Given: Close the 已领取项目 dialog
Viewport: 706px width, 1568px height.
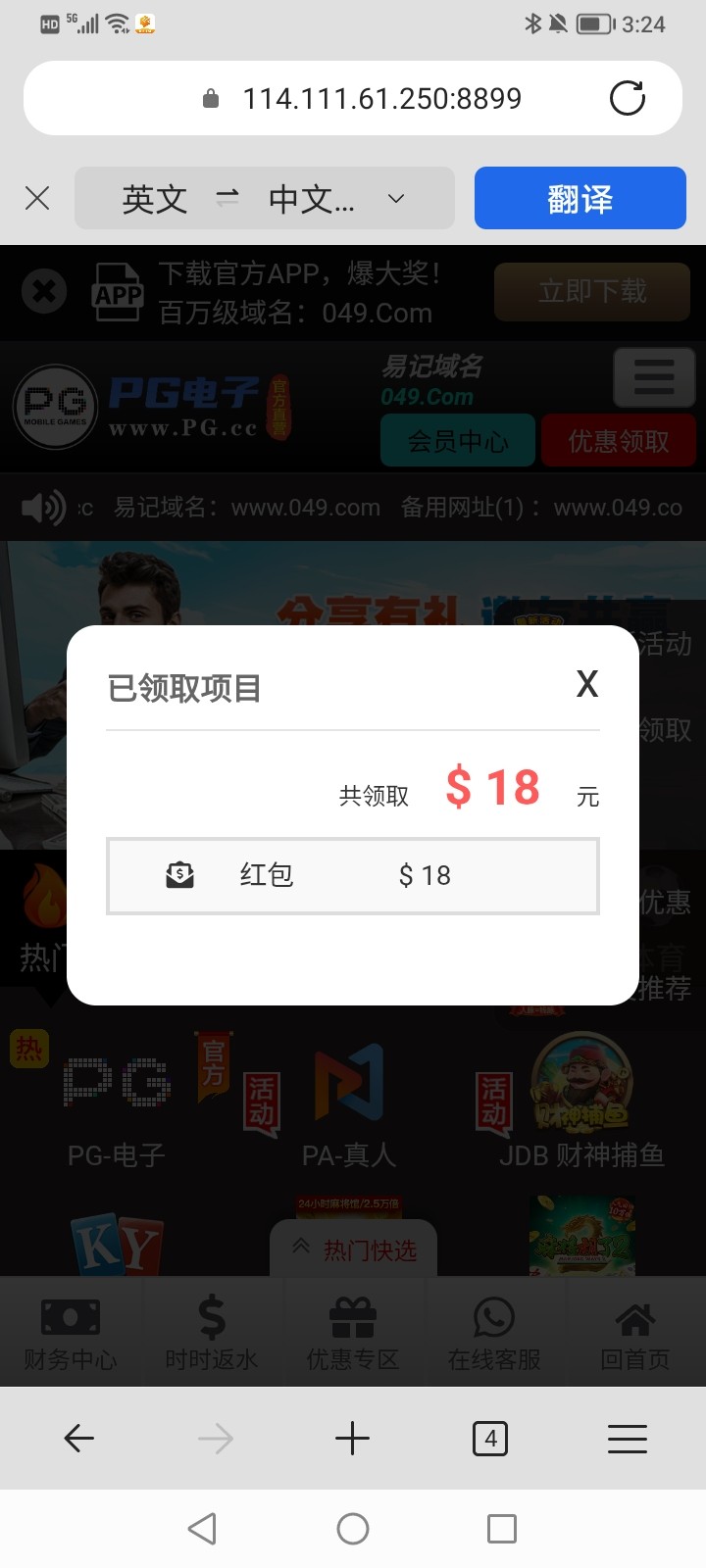Looking at the screenshot, I should pos(586,684).
